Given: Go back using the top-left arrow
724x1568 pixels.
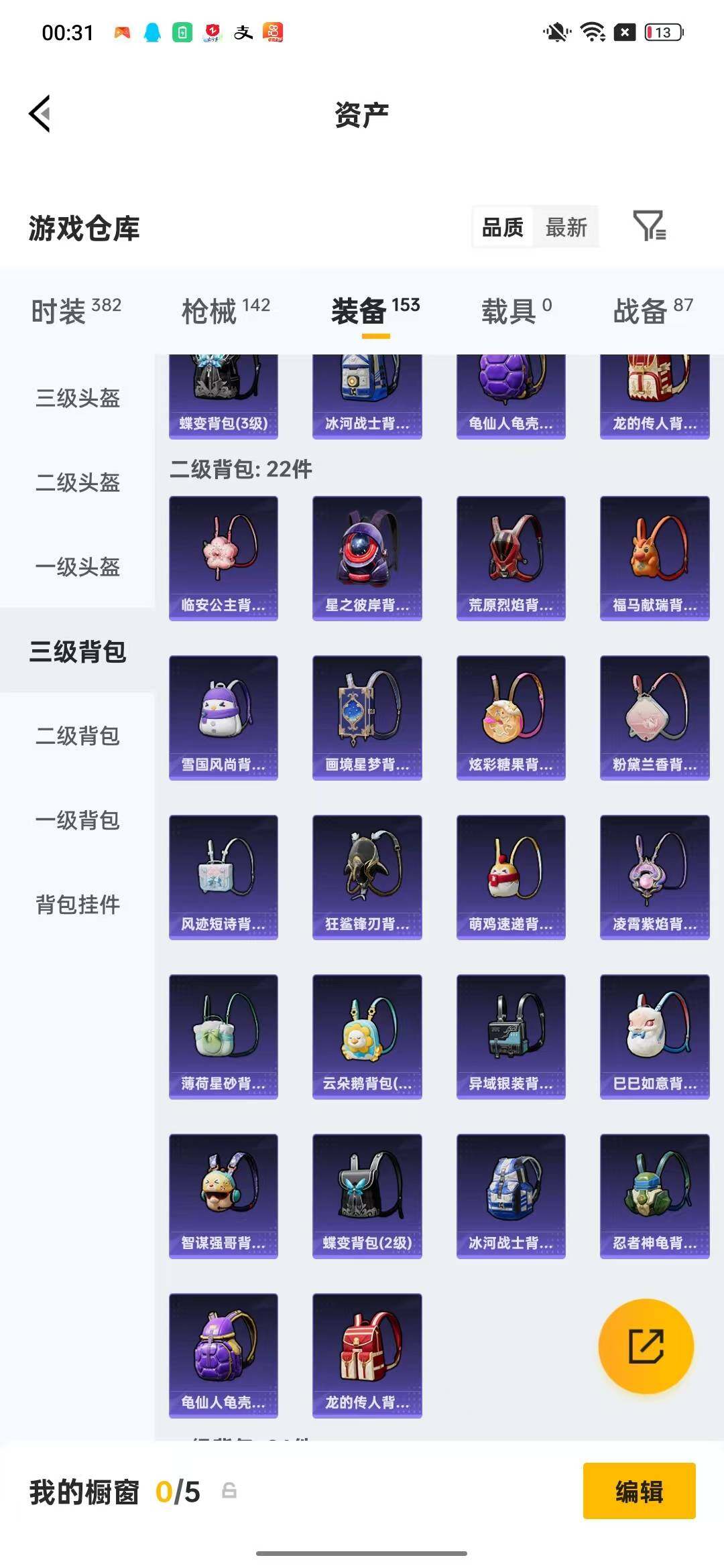Looking at the screenshot, I should click(x=40, y=114).
